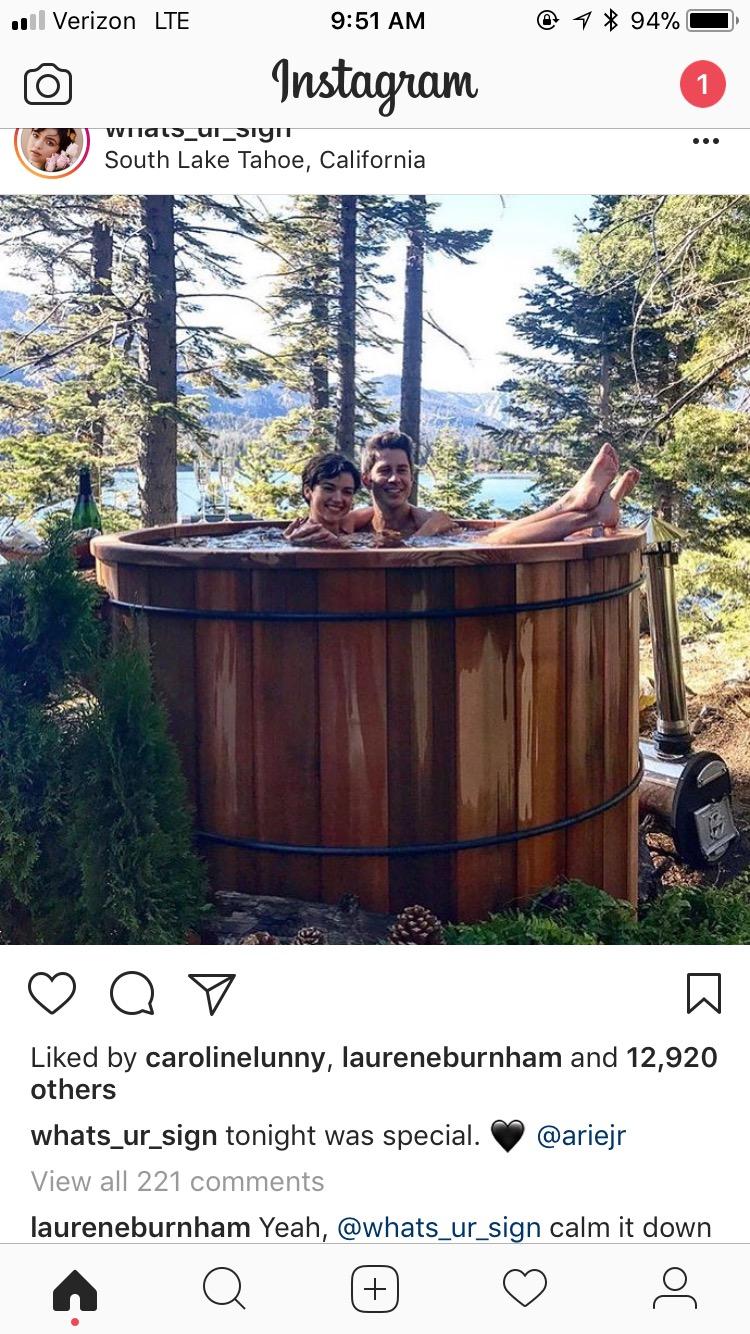Open the Activity heart tab
This screenshot has height=1334, width=750.
click(x=525, y=1290)
